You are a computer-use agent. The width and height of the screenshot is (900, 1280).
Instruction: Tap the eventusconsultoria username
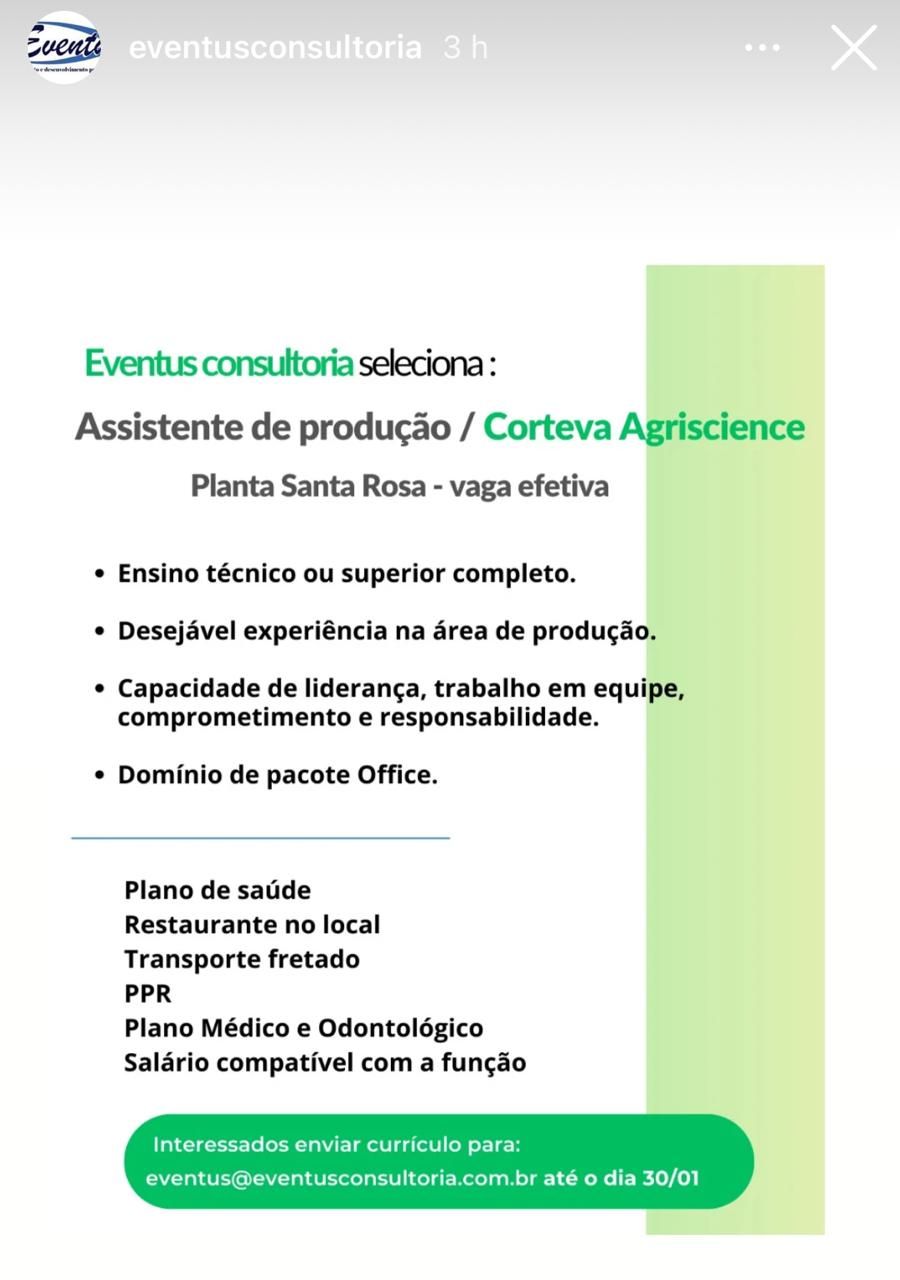click(276, 47)
